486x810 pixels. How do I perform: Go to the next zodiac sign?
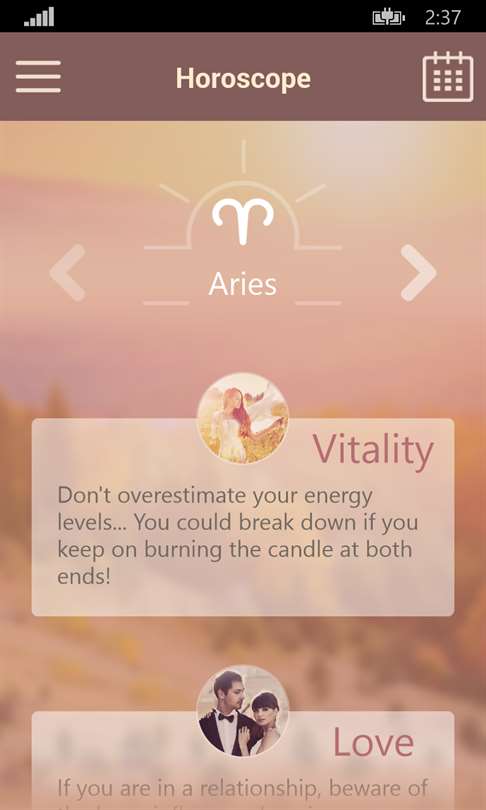(x=418, y=273)
